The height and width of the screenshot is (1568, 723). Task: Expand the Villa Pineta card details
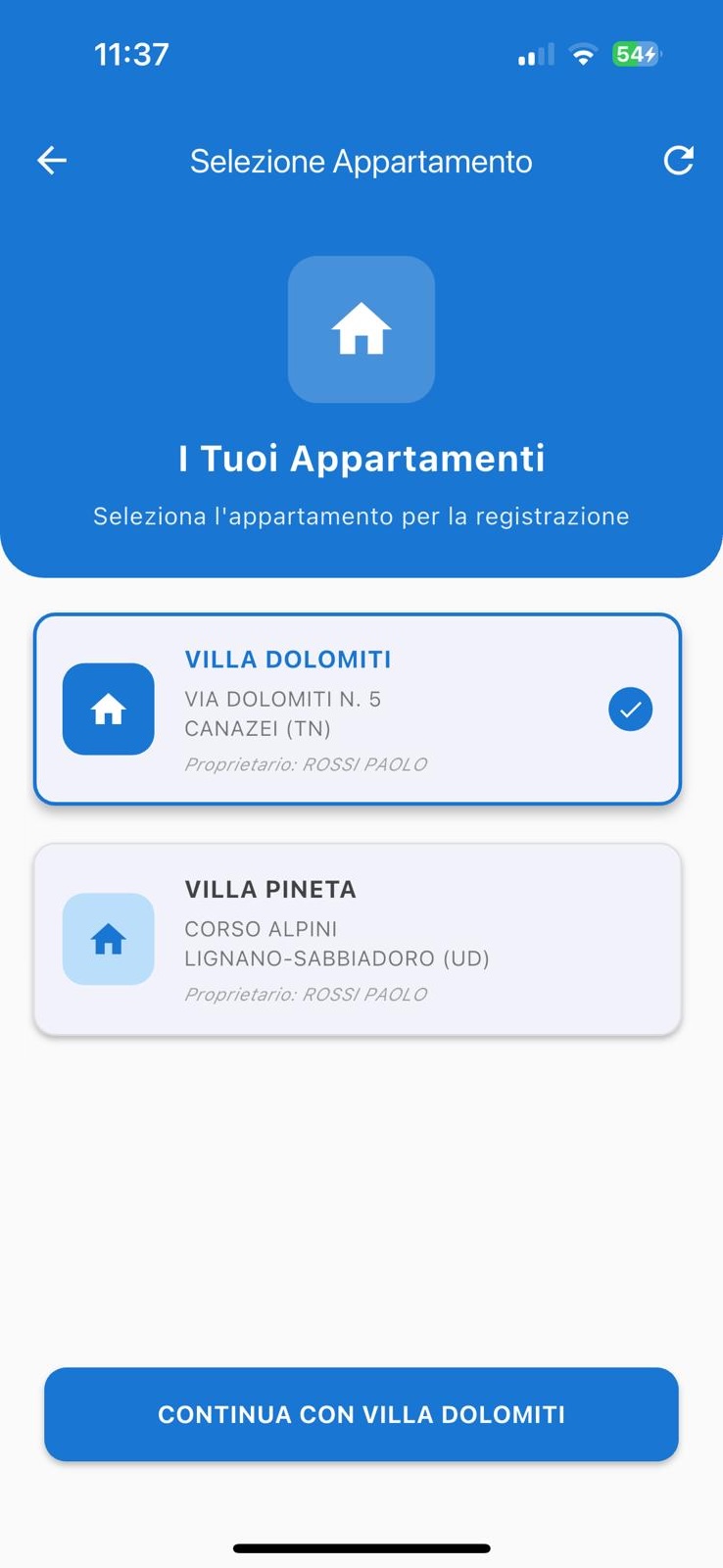pyautogui.click(x=361, y=939)
